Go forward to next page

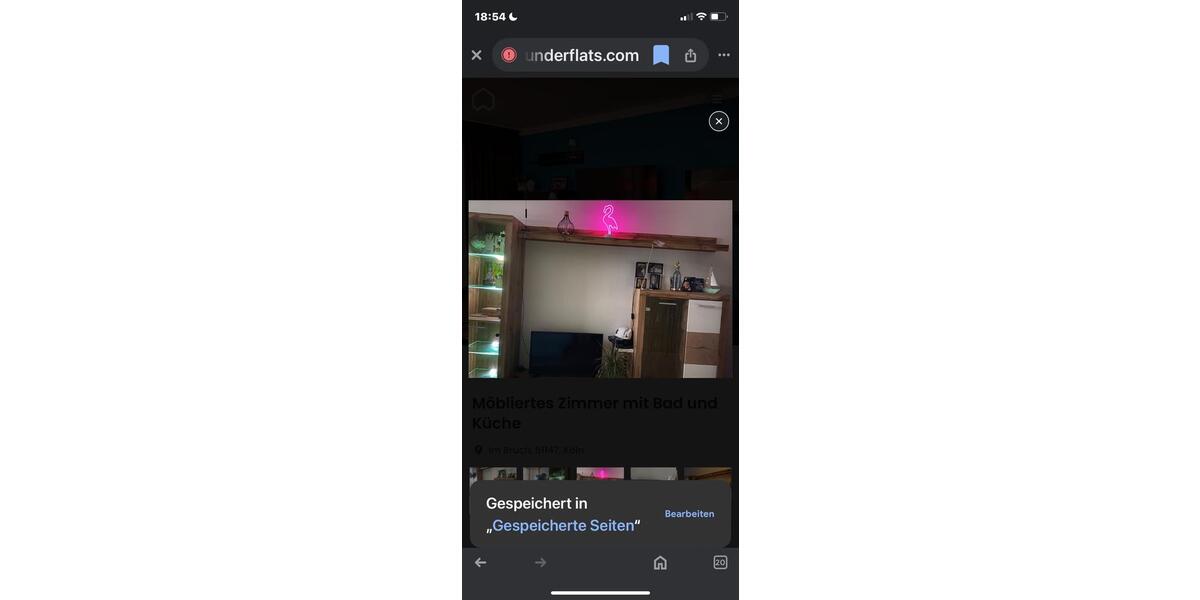click(540, 563)
